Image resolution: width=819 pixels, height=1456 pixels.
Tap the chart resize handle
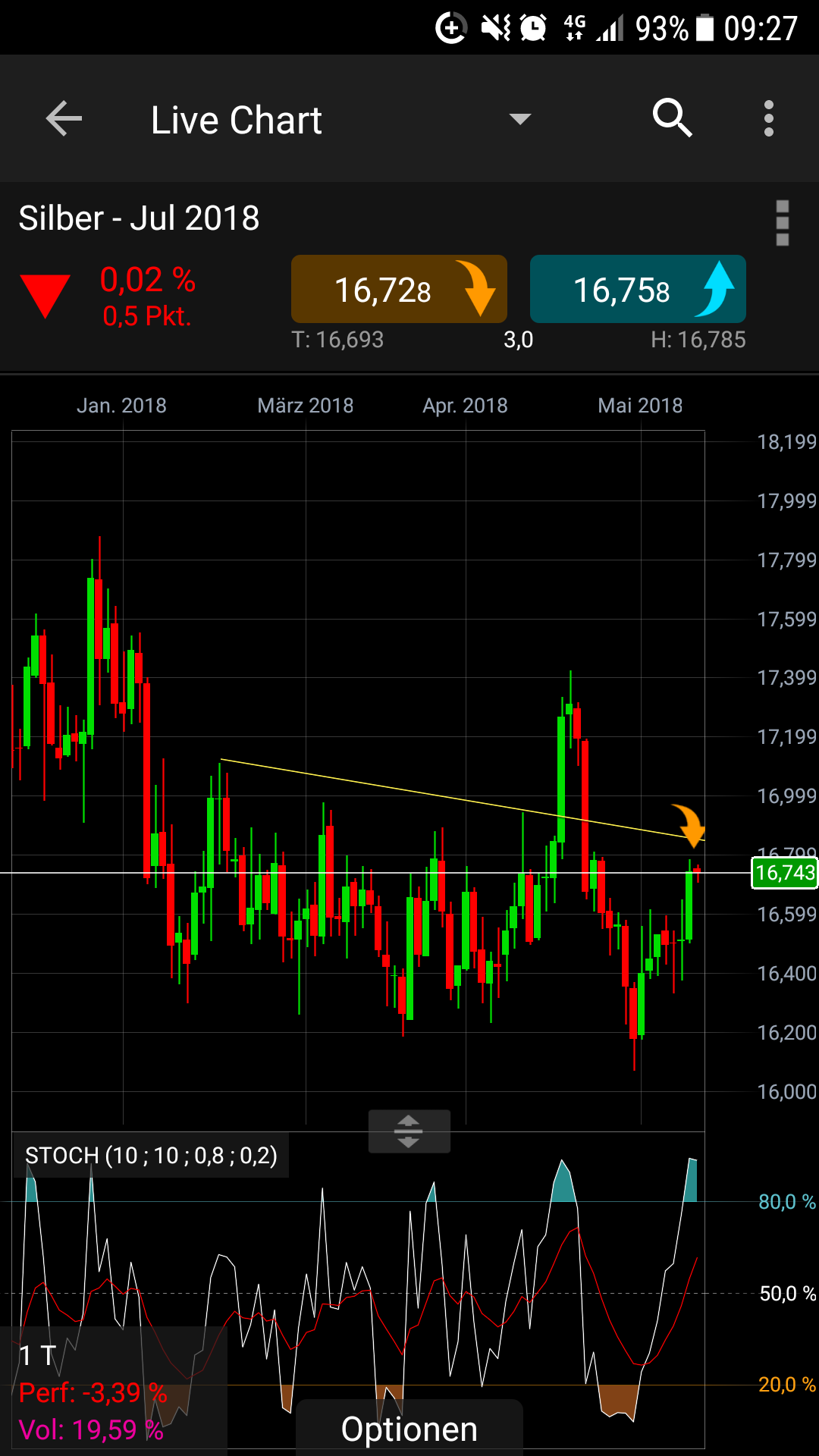(409, 1131)
